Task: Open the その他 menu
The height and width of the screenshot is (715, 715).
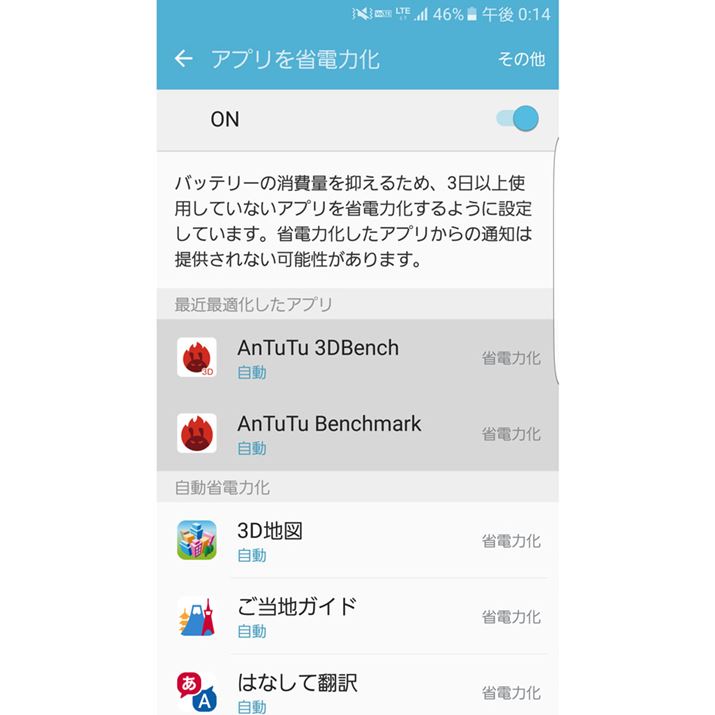Action: click(x=521, y=59)
